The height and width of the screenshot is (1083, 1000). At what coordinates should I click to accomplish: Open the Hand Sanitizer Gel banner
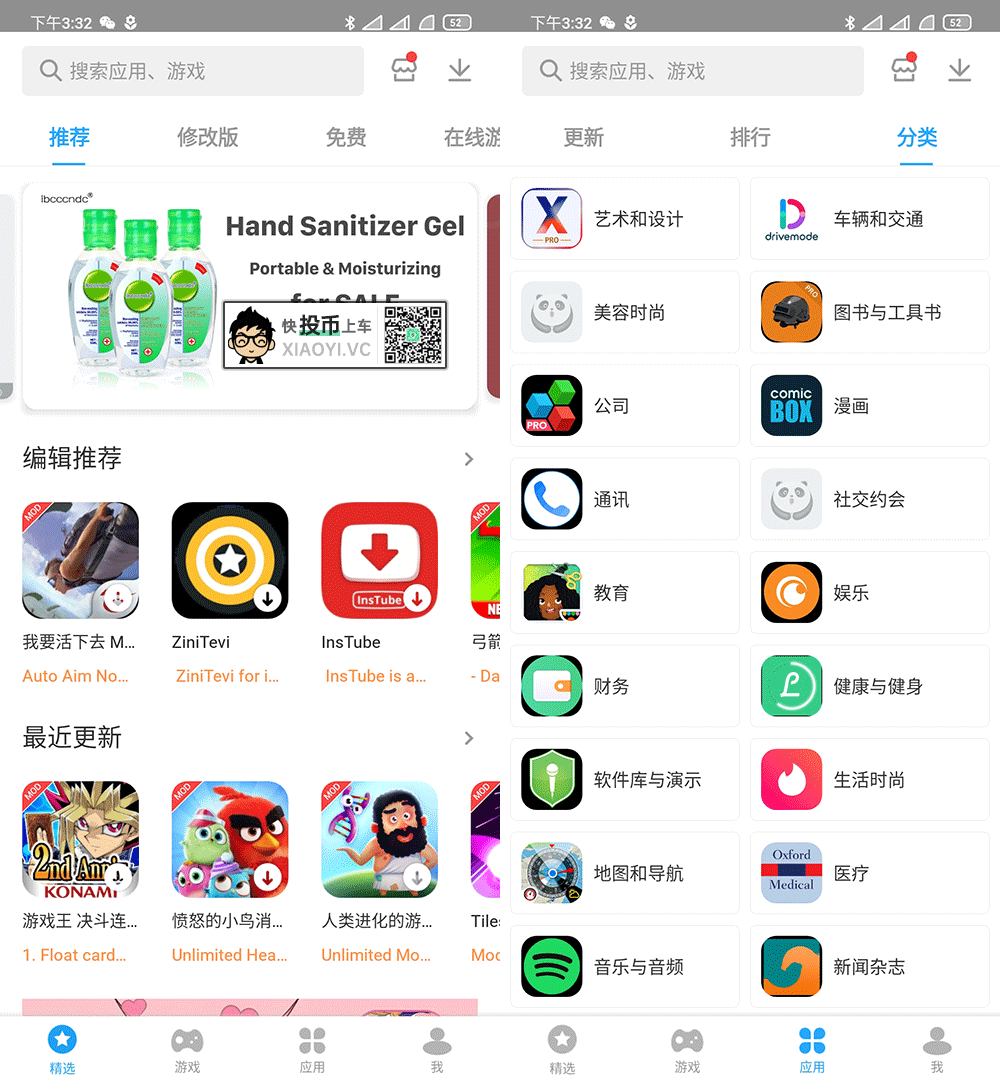[250, 295]
